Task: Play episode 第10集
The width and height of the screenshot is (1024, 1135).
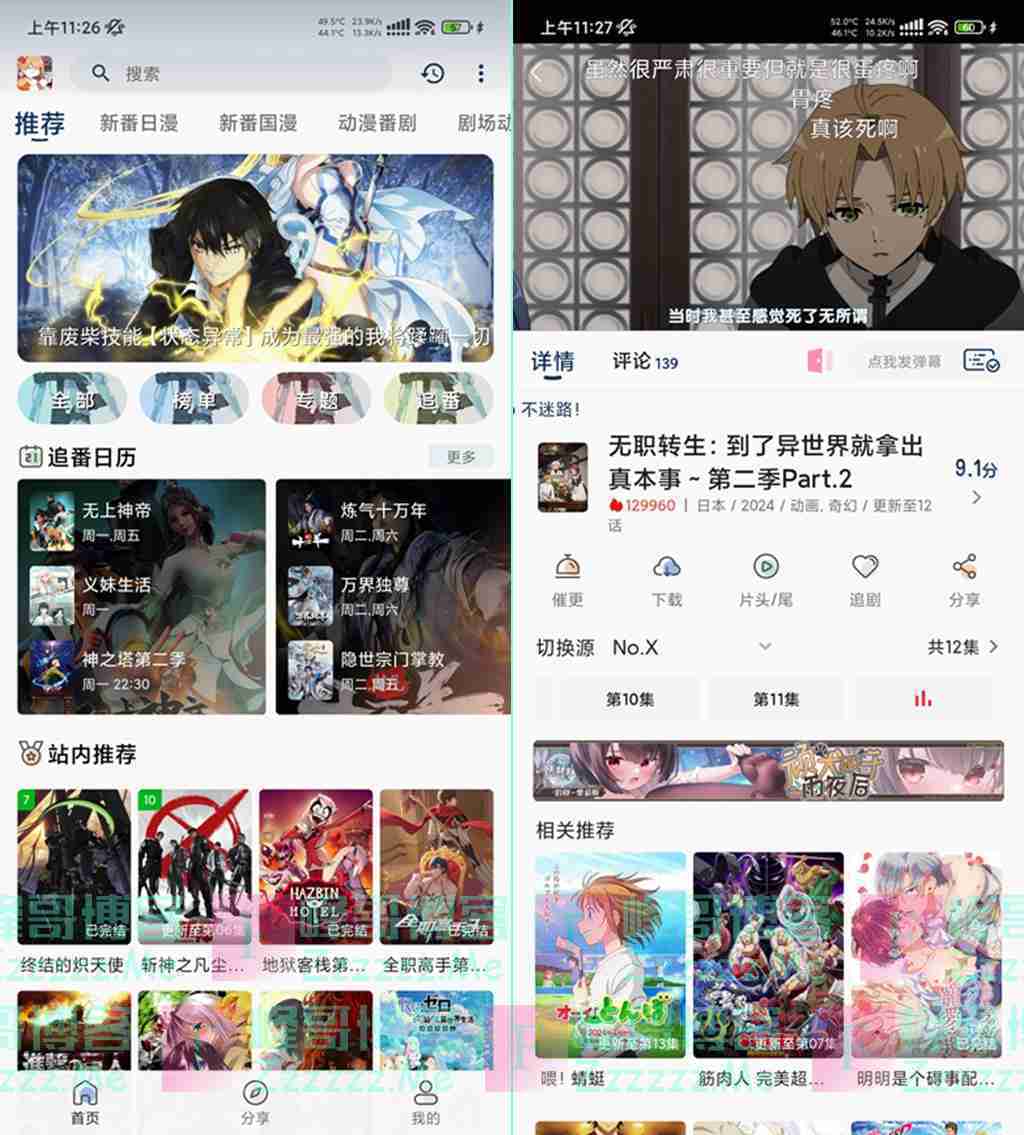Action: tap(630, 700)
